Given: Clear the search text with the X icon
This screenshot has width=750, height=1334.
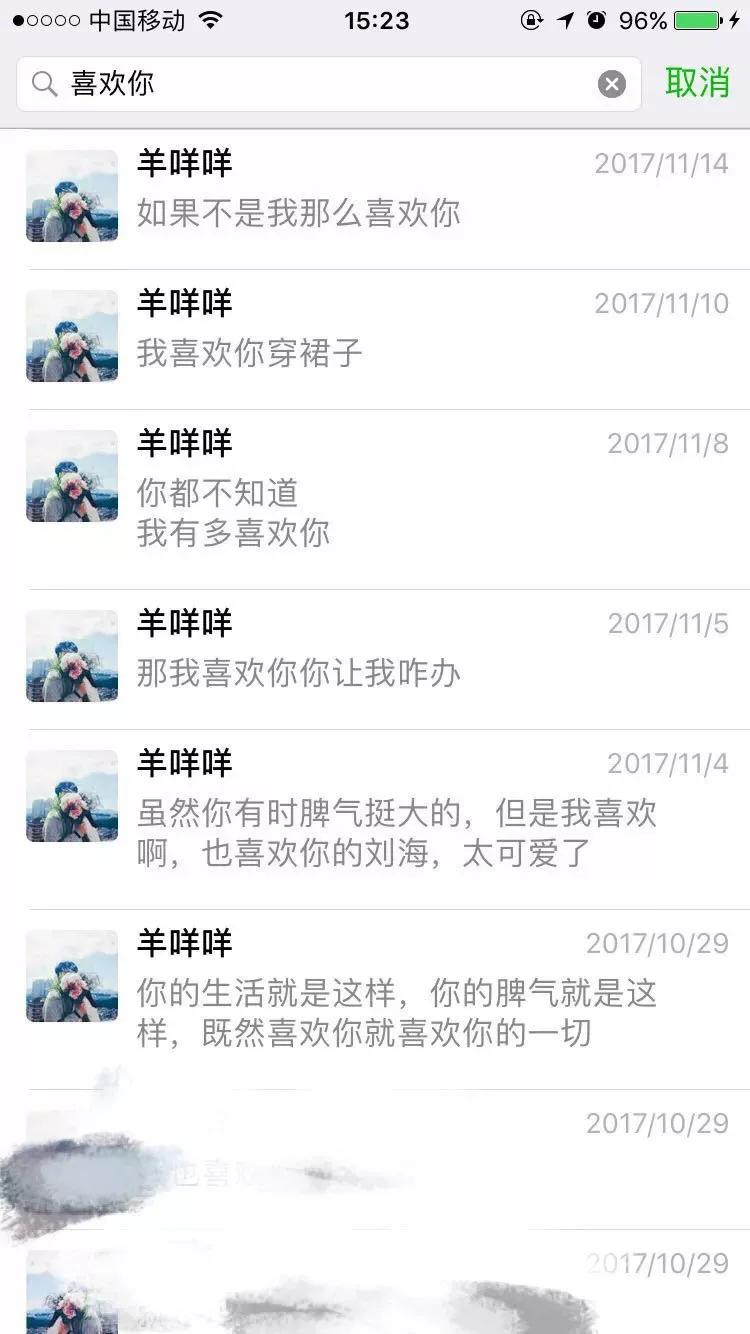Looking at the screenshot, I should click(x=612, y=84).
